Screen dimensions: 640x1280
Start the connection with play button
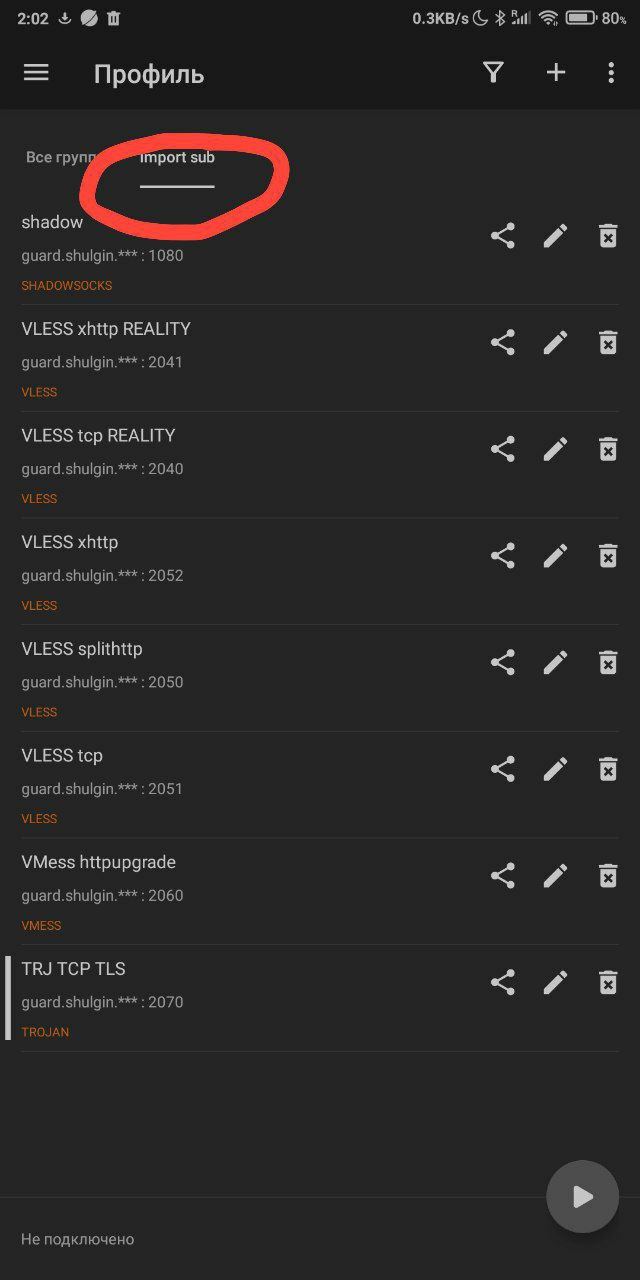pyautogui.click(x=582, y=1197)
